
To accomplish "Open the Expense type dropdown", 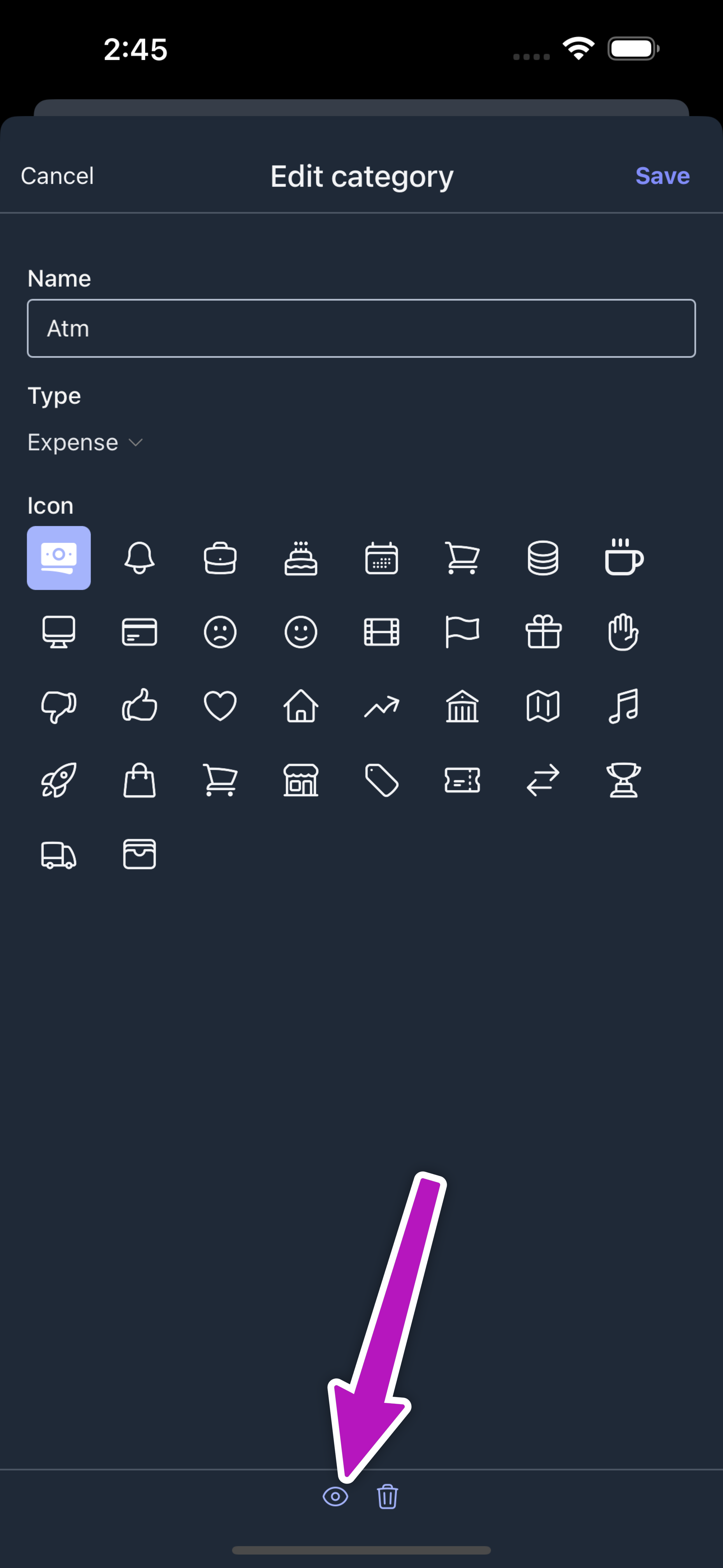I will [x=85, y=442].
